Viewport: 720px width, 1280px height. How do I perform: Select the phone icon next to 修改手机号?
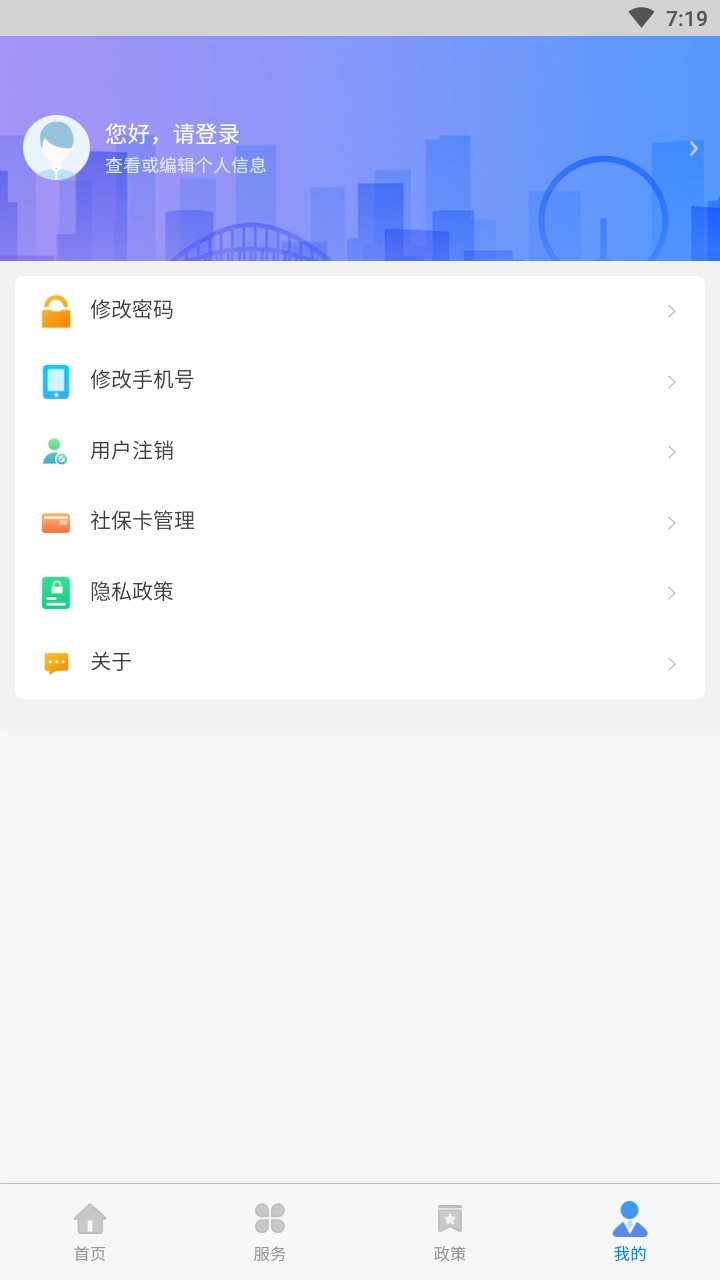click(55, 381)
